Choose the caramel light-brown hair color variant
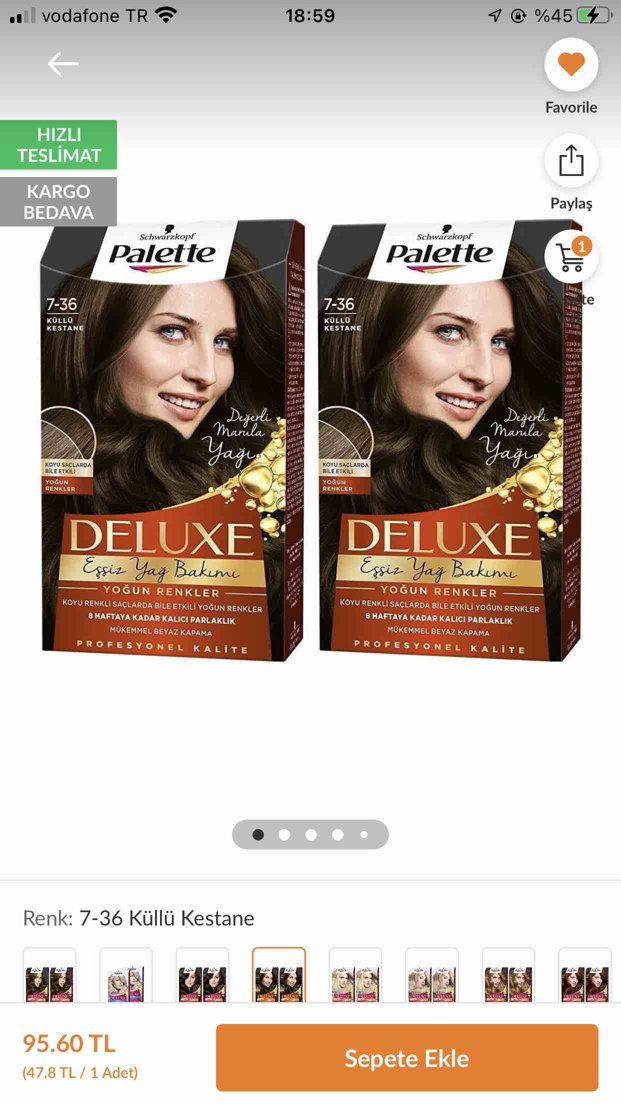 [x=508, y=976]
